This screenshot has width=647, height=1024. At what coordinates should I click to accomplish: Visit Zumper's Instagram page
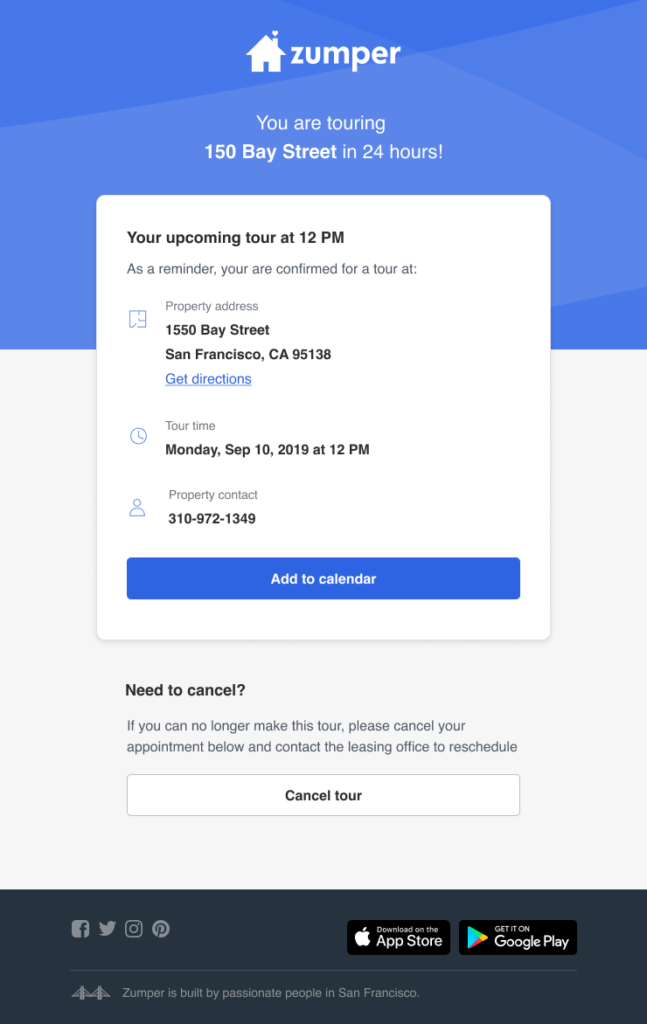134,929
